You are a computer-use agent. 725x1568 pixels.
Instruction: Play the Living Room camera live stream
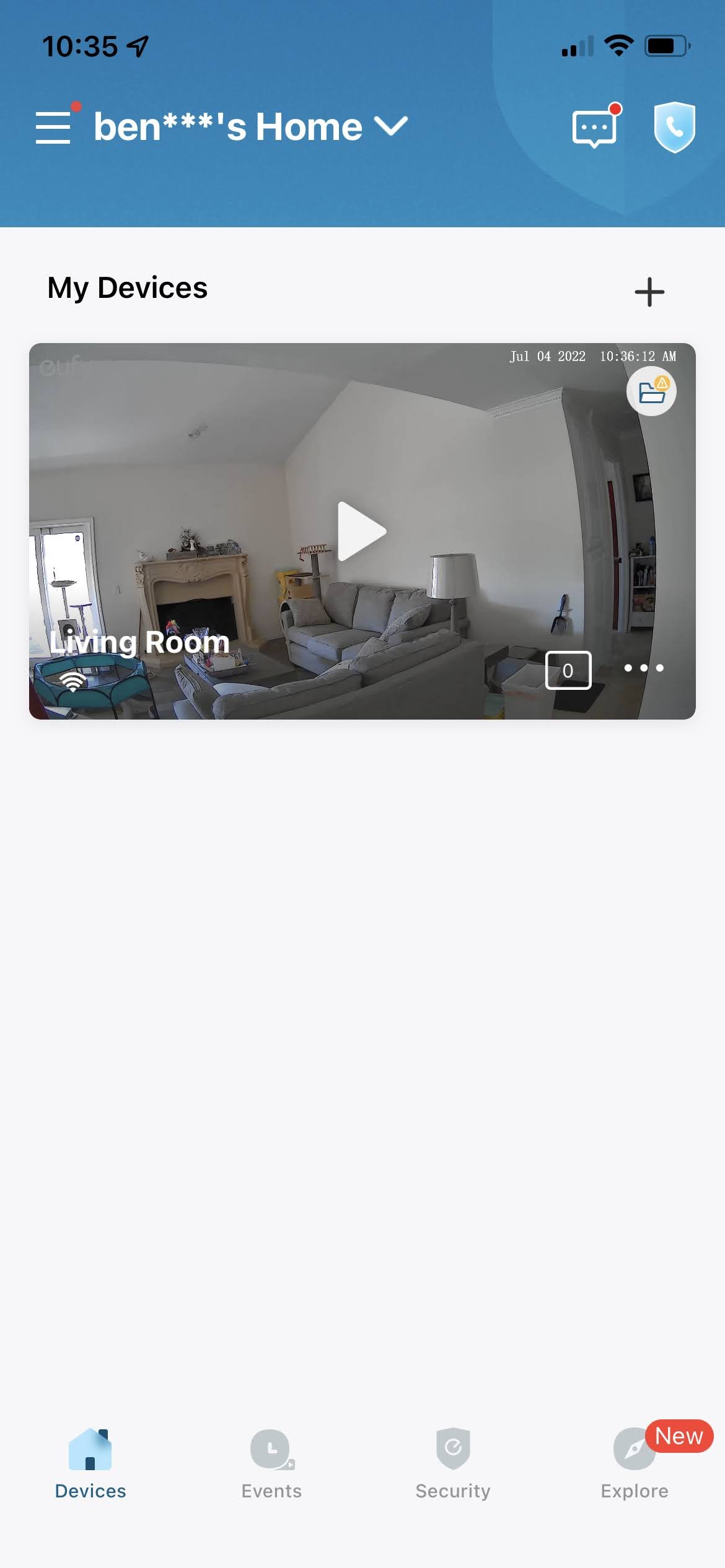pos(361,531)
